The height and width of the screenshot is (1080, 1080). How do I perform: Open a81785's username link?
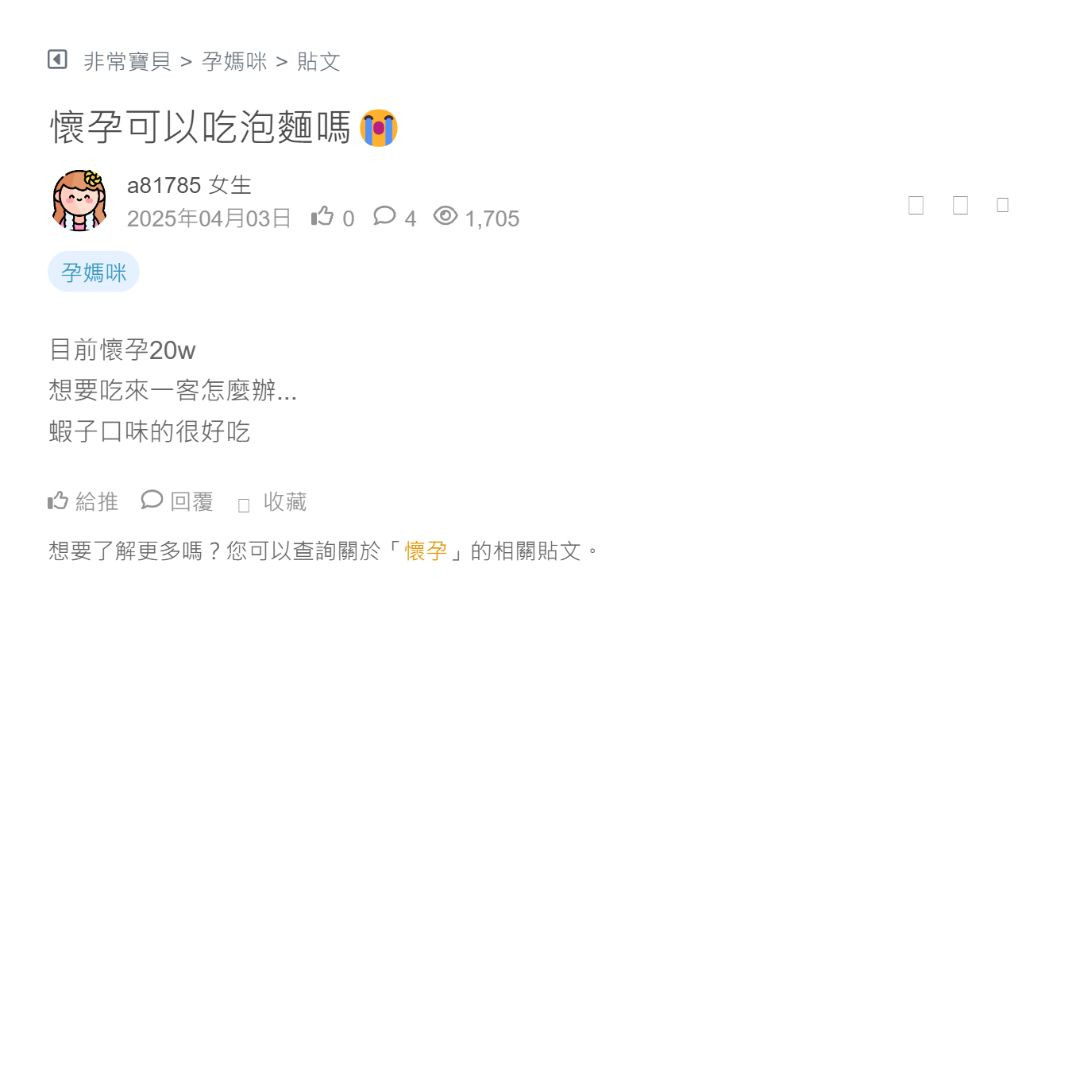tap(164, 185)
